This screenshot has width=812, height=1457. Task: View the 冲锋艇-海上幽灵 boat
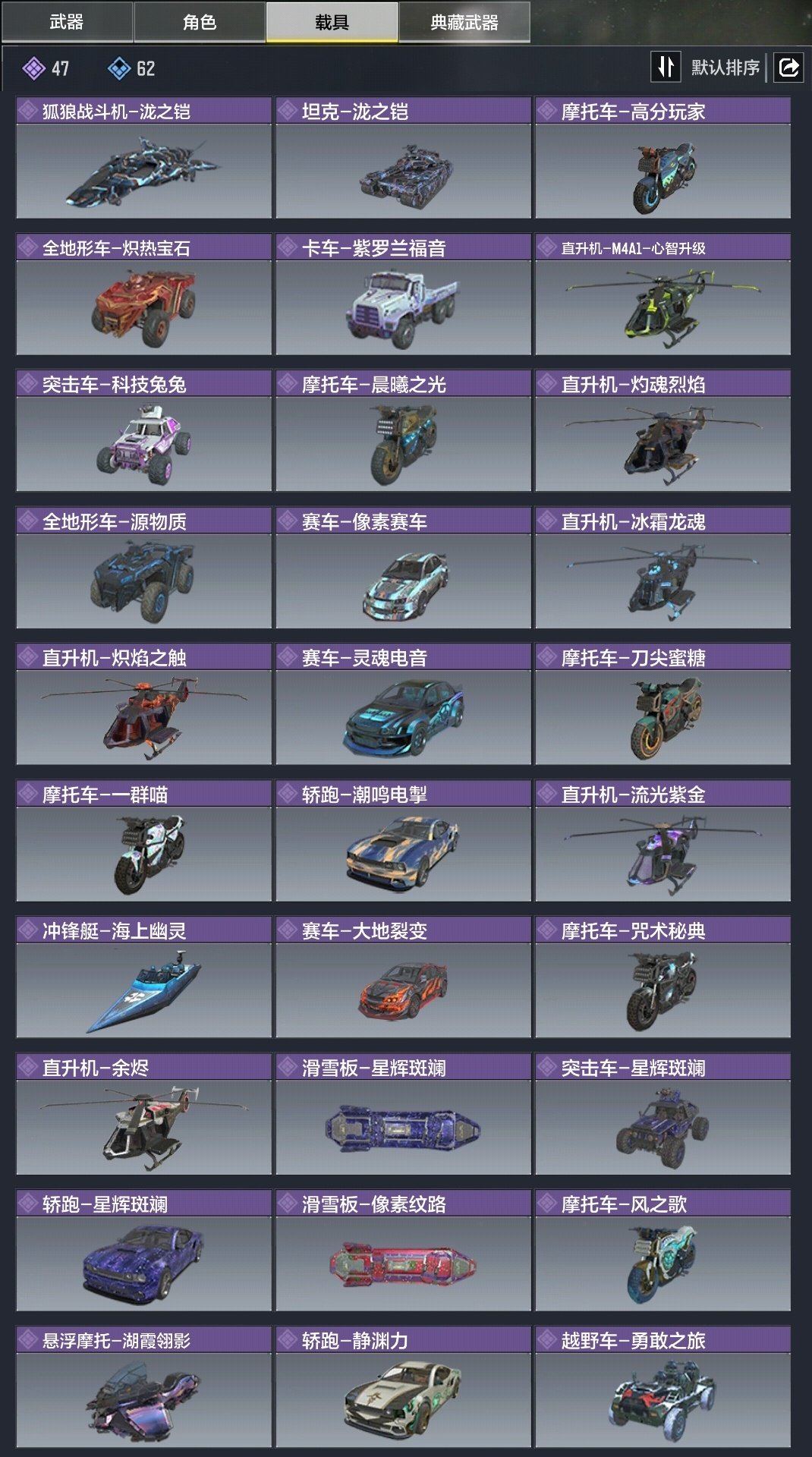click(x=143, y=979)
